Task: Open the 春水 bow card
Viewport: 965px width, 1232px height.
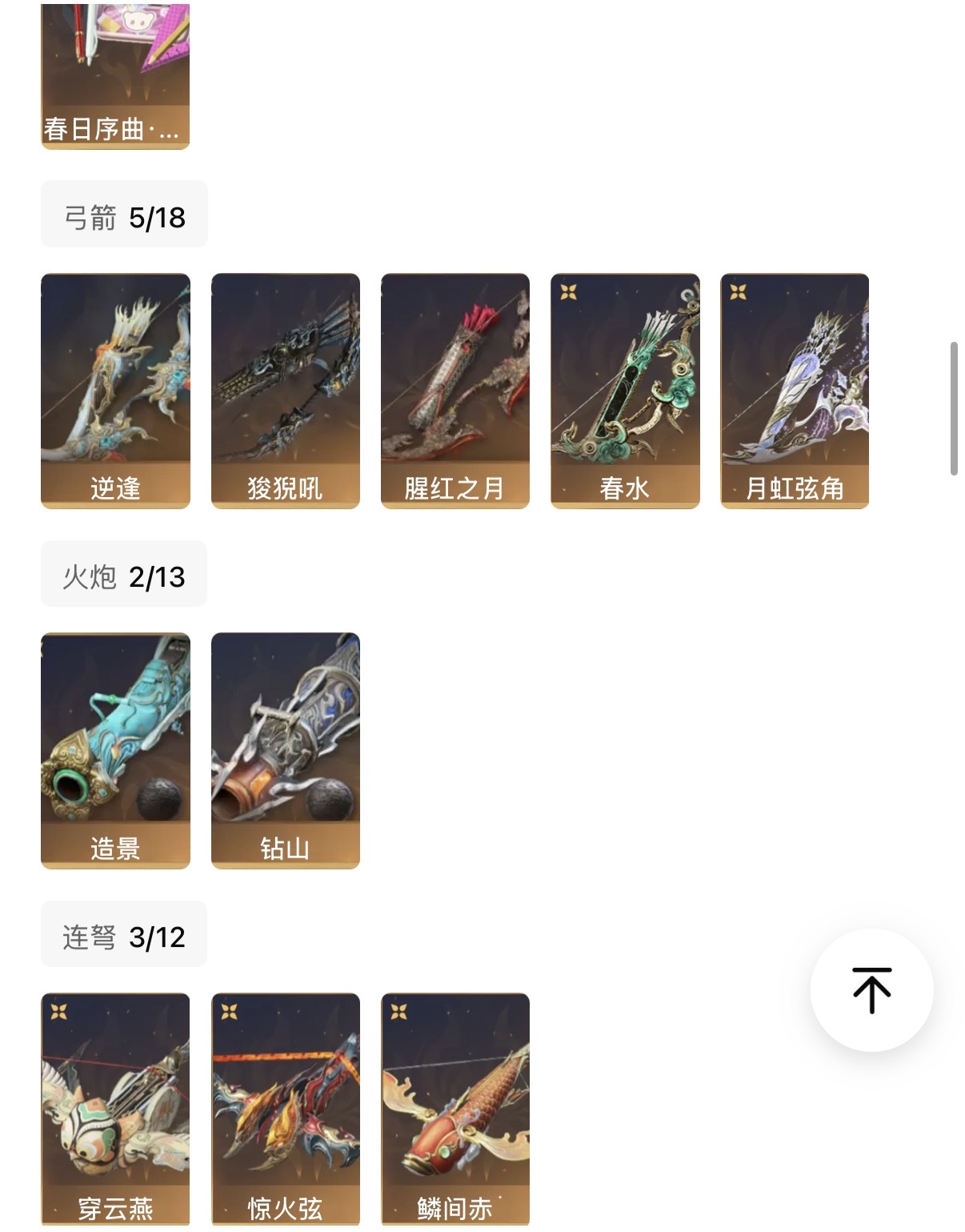Action: click(x=625, y=391)
